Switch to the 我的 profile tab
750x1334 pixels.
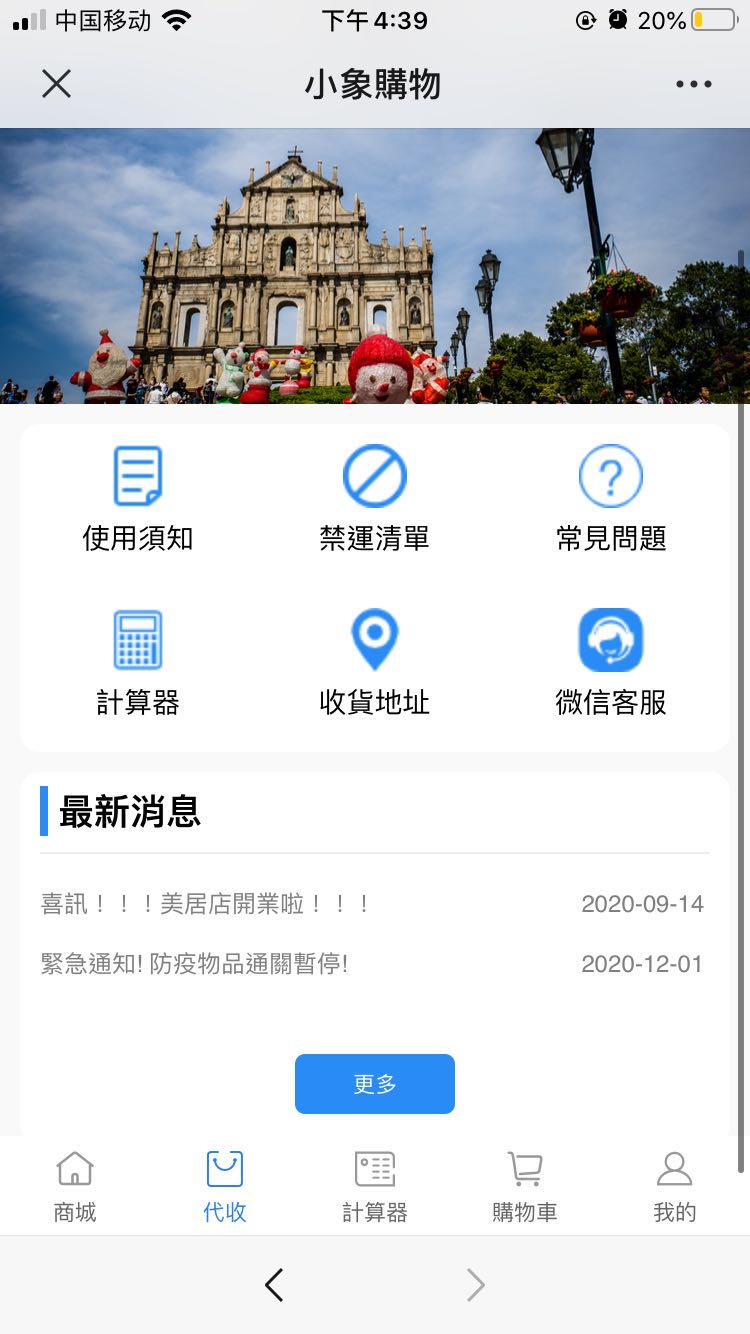(674, 1187)
